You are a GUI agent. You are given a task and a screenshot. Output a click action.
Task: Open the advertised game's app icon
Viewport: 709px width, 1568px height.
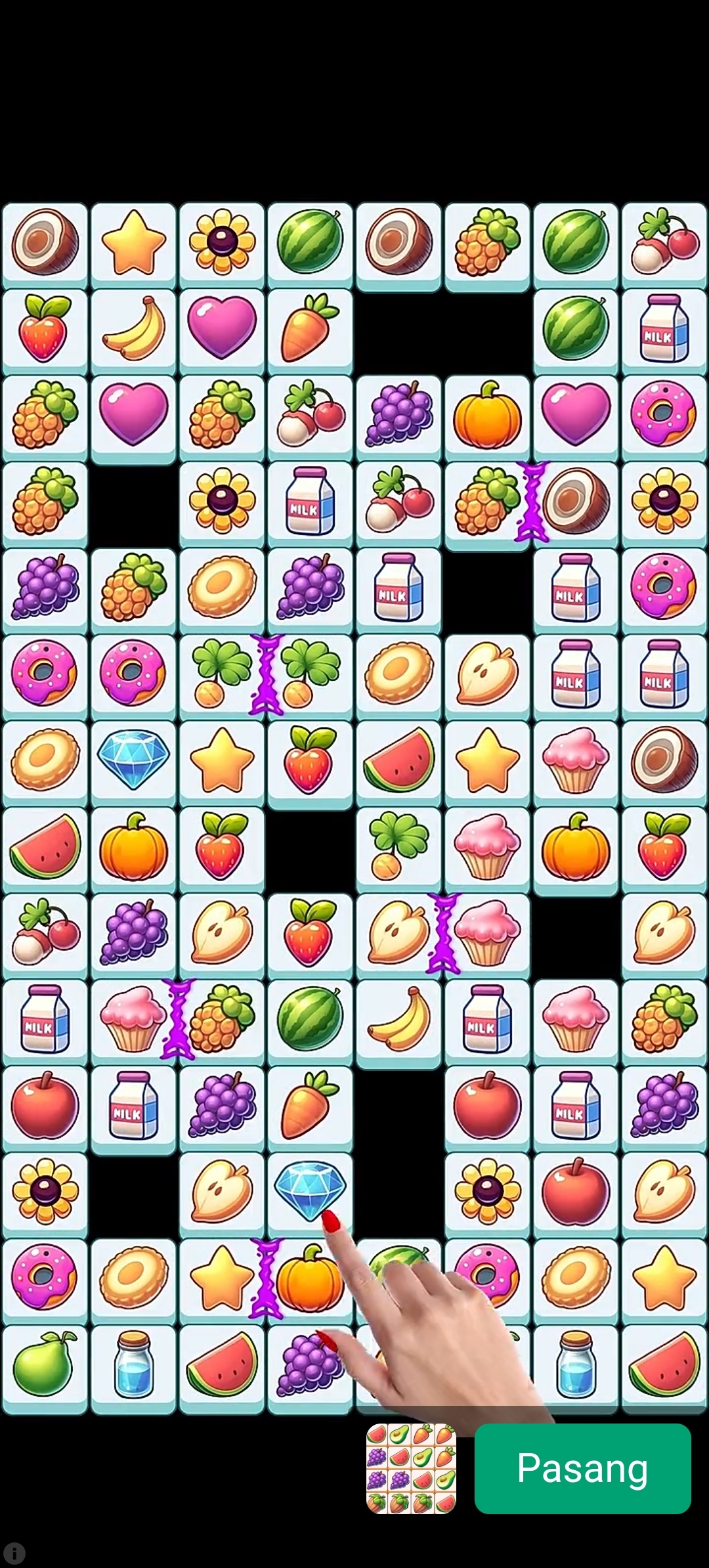point(411,1468)
